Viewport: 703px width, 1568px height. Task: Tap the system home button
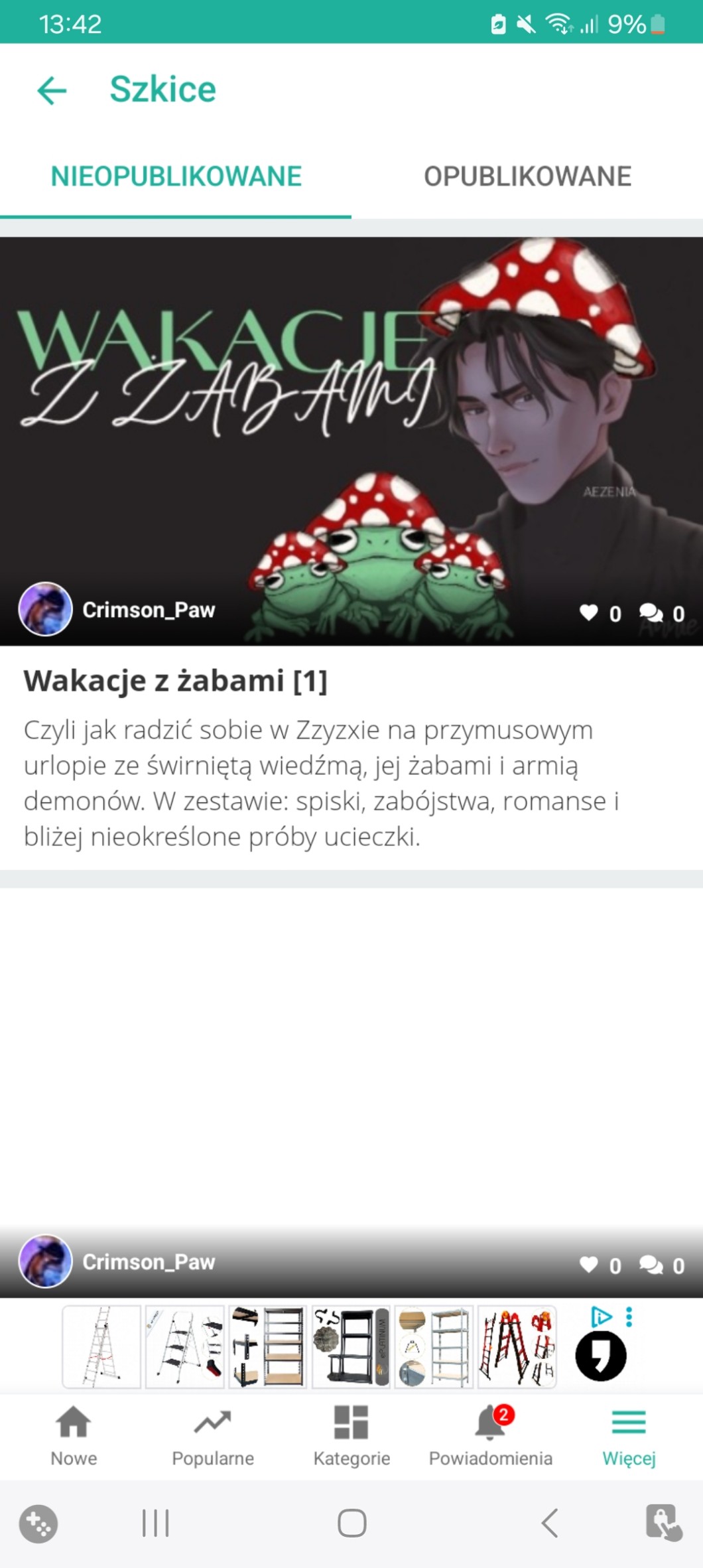tap(351, 1523)
